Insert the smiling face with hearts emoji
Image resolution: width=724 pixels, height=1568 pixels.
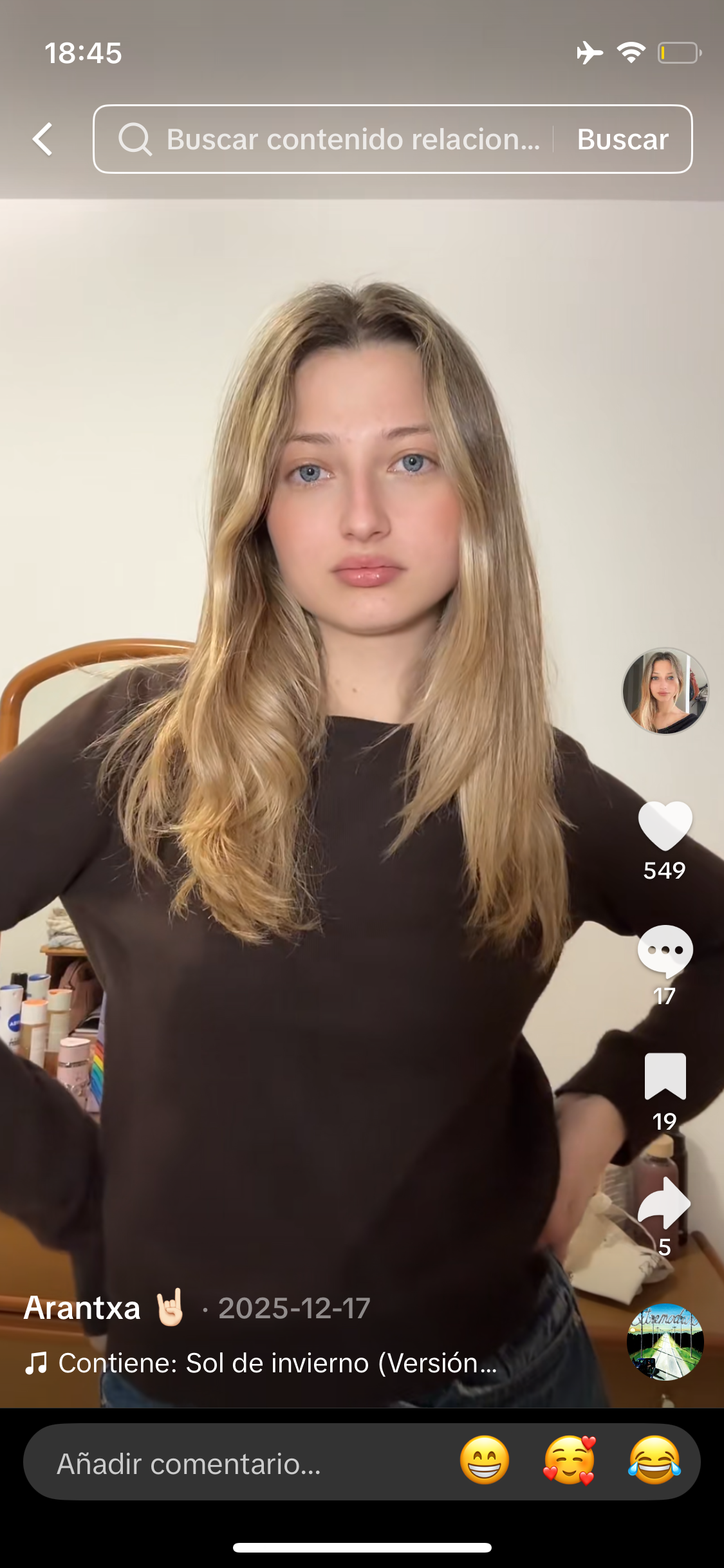570,1460
